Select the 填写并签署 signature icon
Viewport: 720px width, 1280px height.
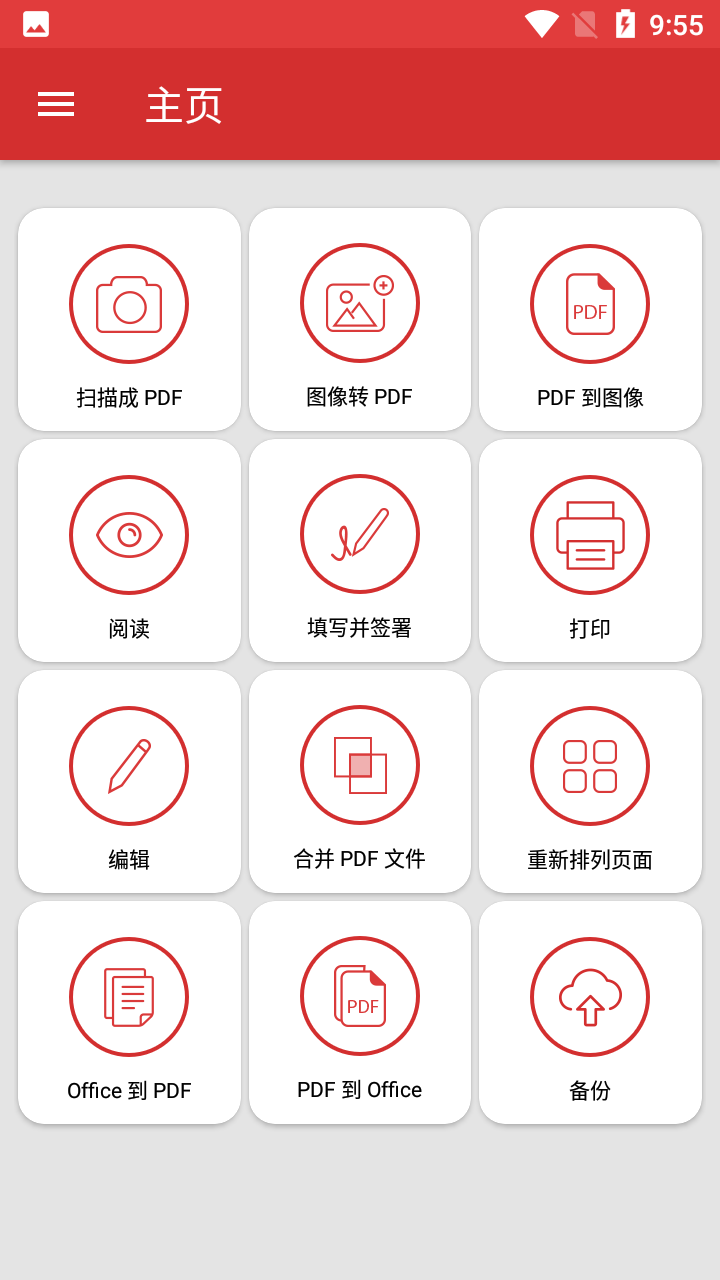click(x=359, y=534)
